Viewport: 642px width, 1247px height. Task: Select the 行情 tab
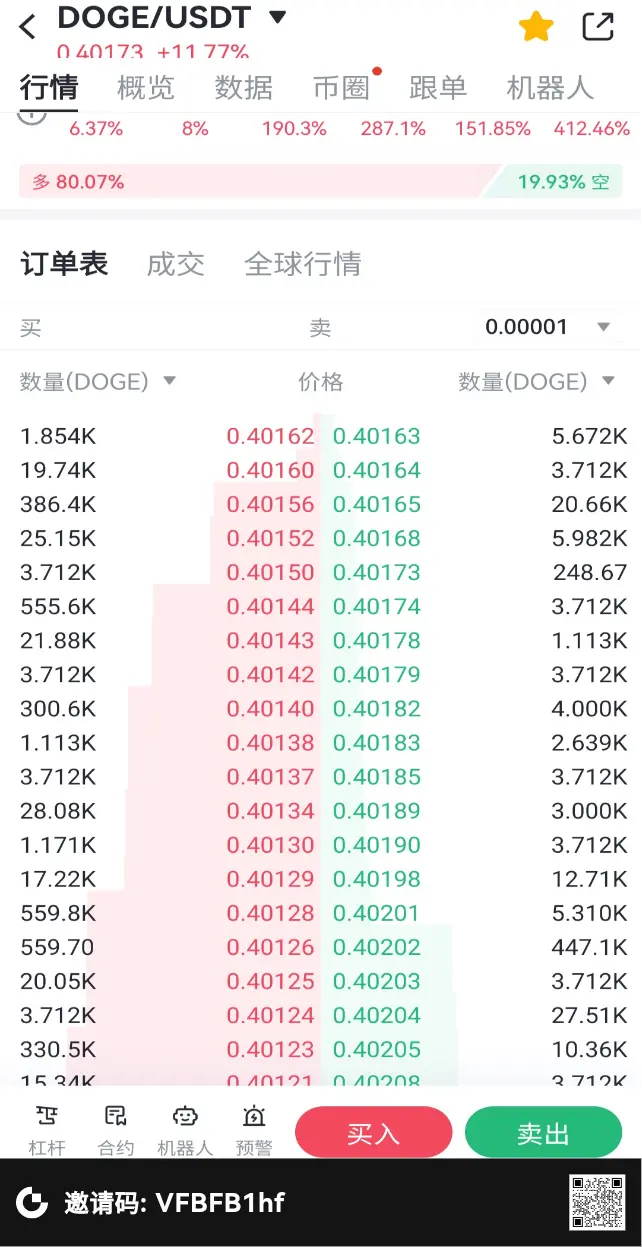pos(49,88)
